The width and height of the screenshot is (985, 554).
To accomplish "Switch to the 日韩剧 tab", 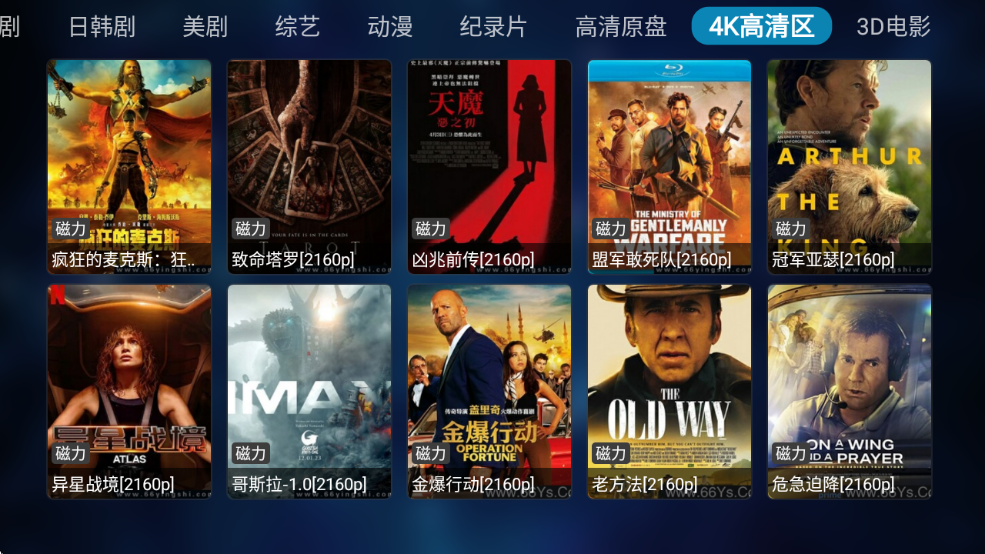I will 102,27.
